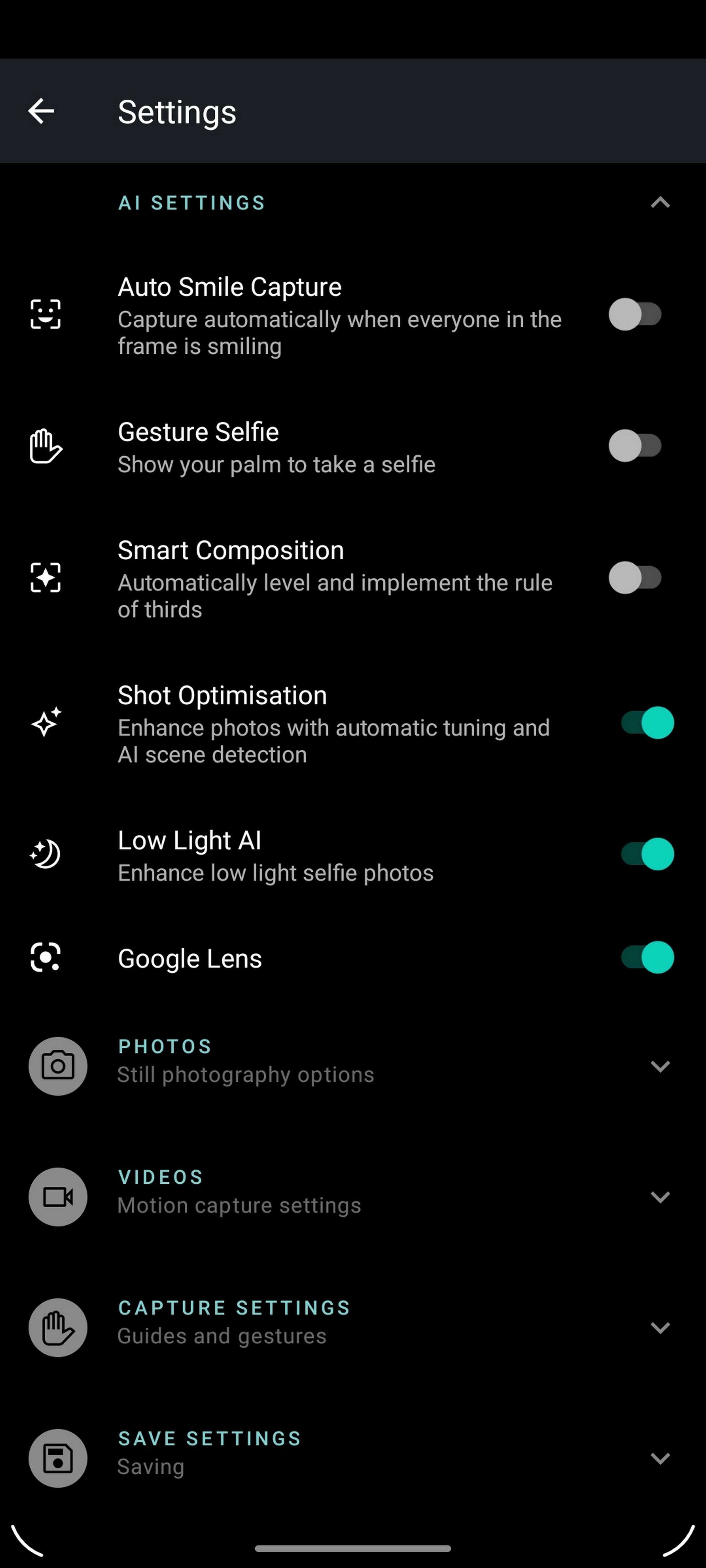
Task: Go back from Settings
Action: pos(42,111)
